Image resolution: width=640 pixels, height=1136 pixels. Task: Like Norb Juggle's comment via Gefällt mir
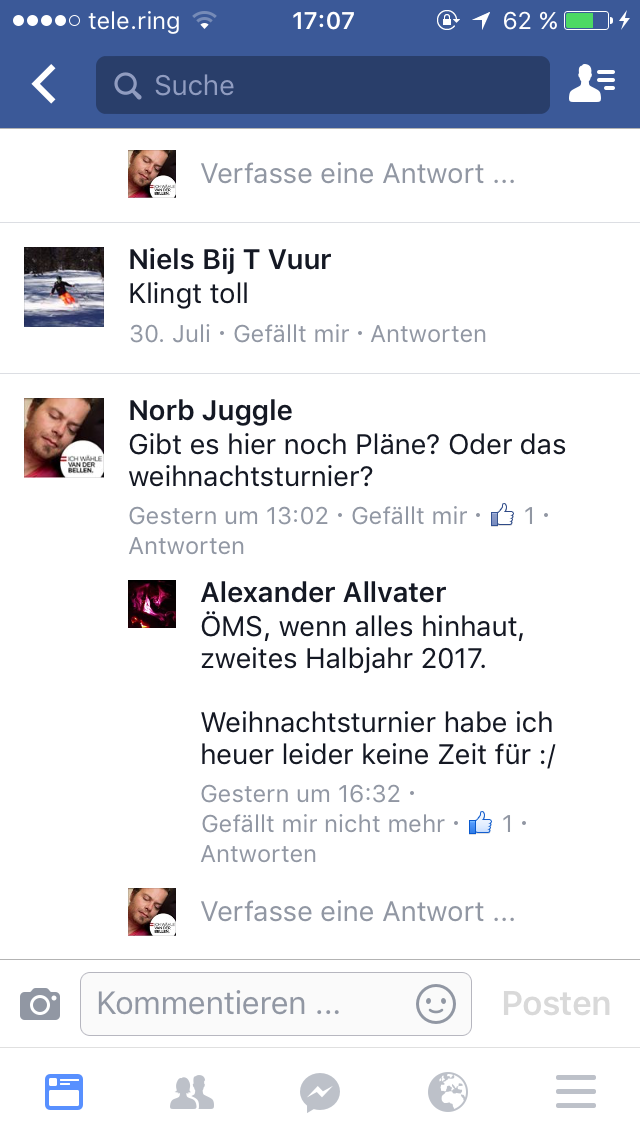click(x=409, y=516)
